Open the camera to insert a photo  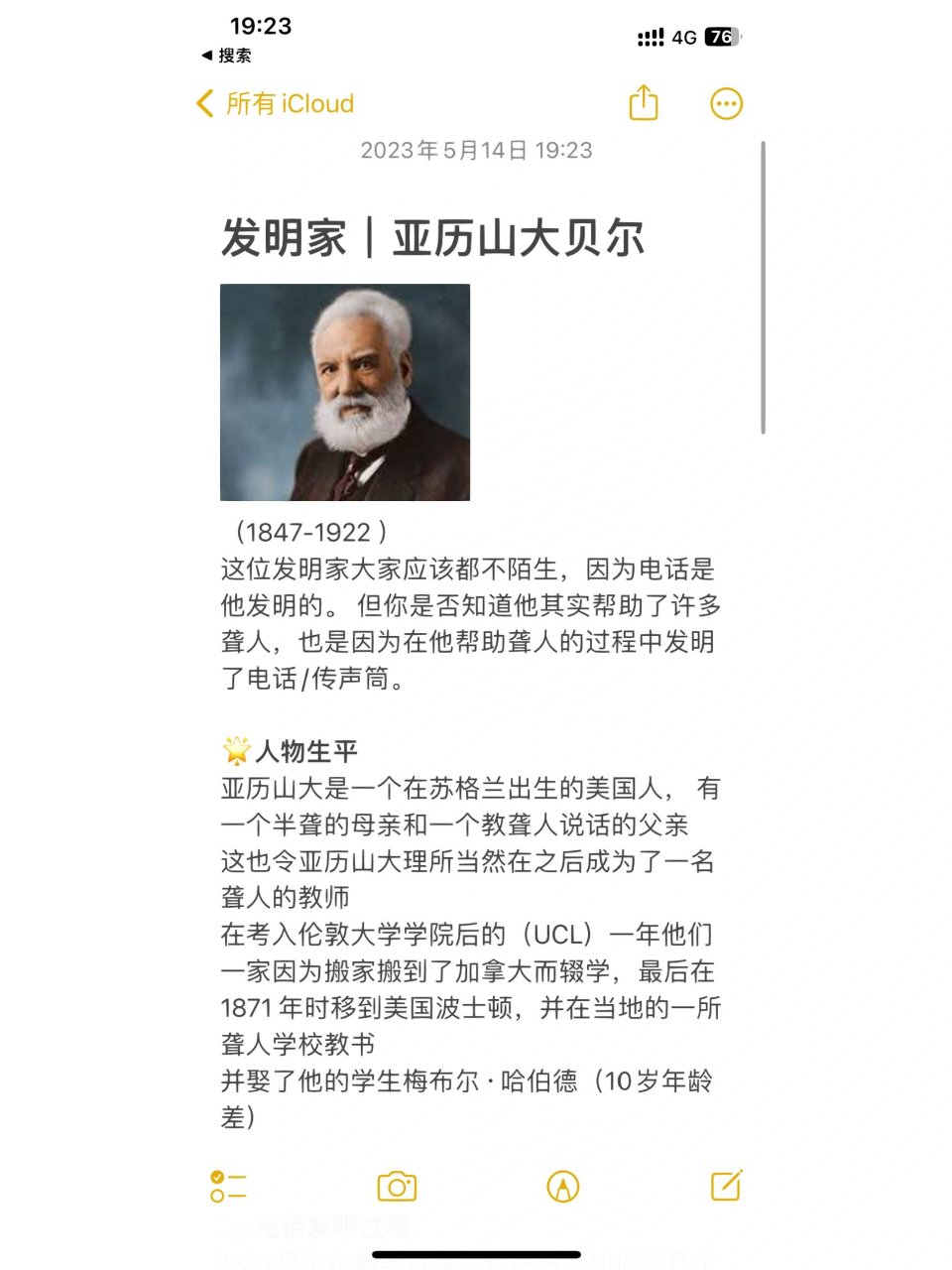395,1186
